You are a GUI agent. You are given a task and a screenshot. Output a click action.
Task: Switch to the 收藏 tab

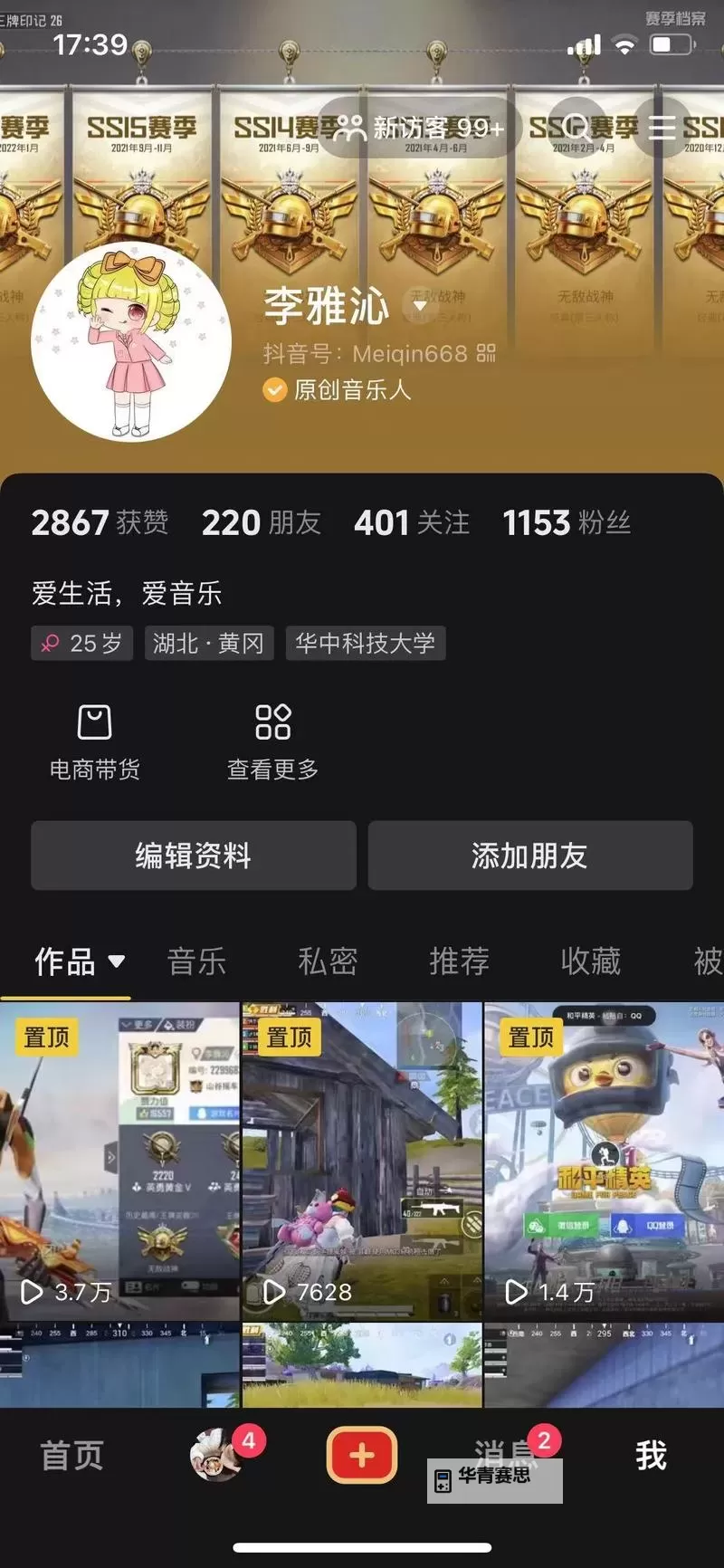pyautogui.click(x=590, y=961)
